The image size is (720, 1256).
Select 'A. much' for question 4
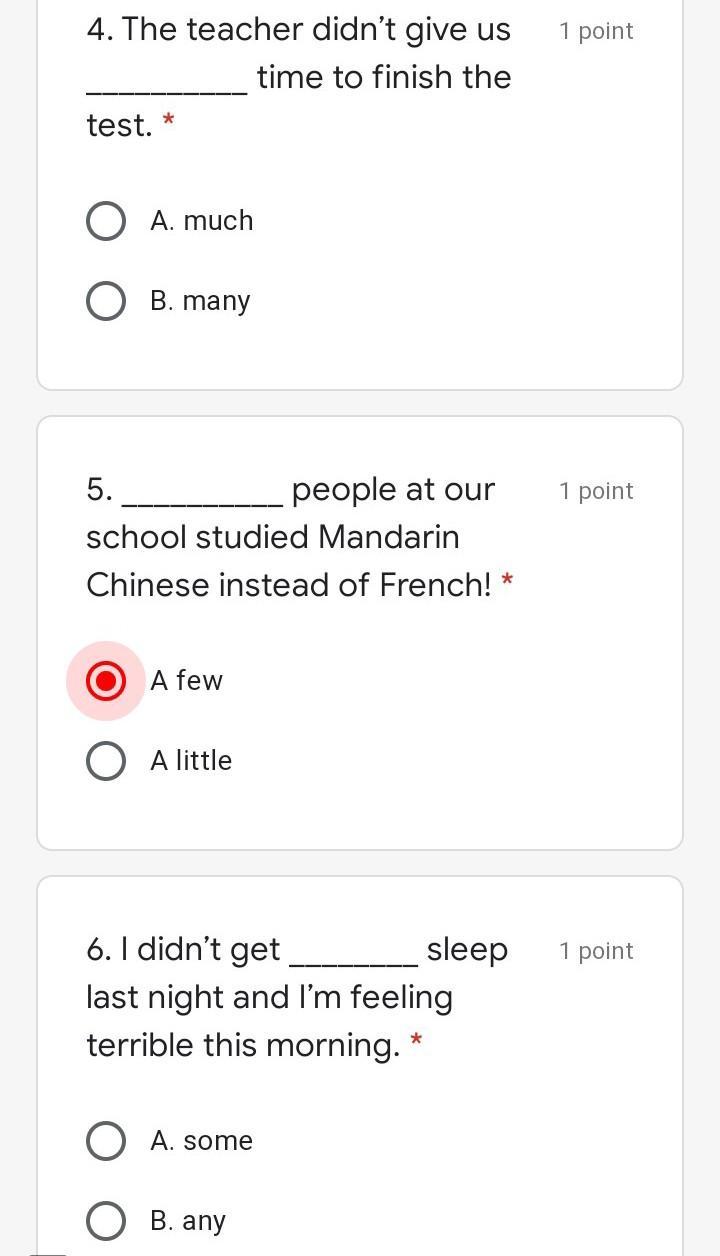pos(106,221)
